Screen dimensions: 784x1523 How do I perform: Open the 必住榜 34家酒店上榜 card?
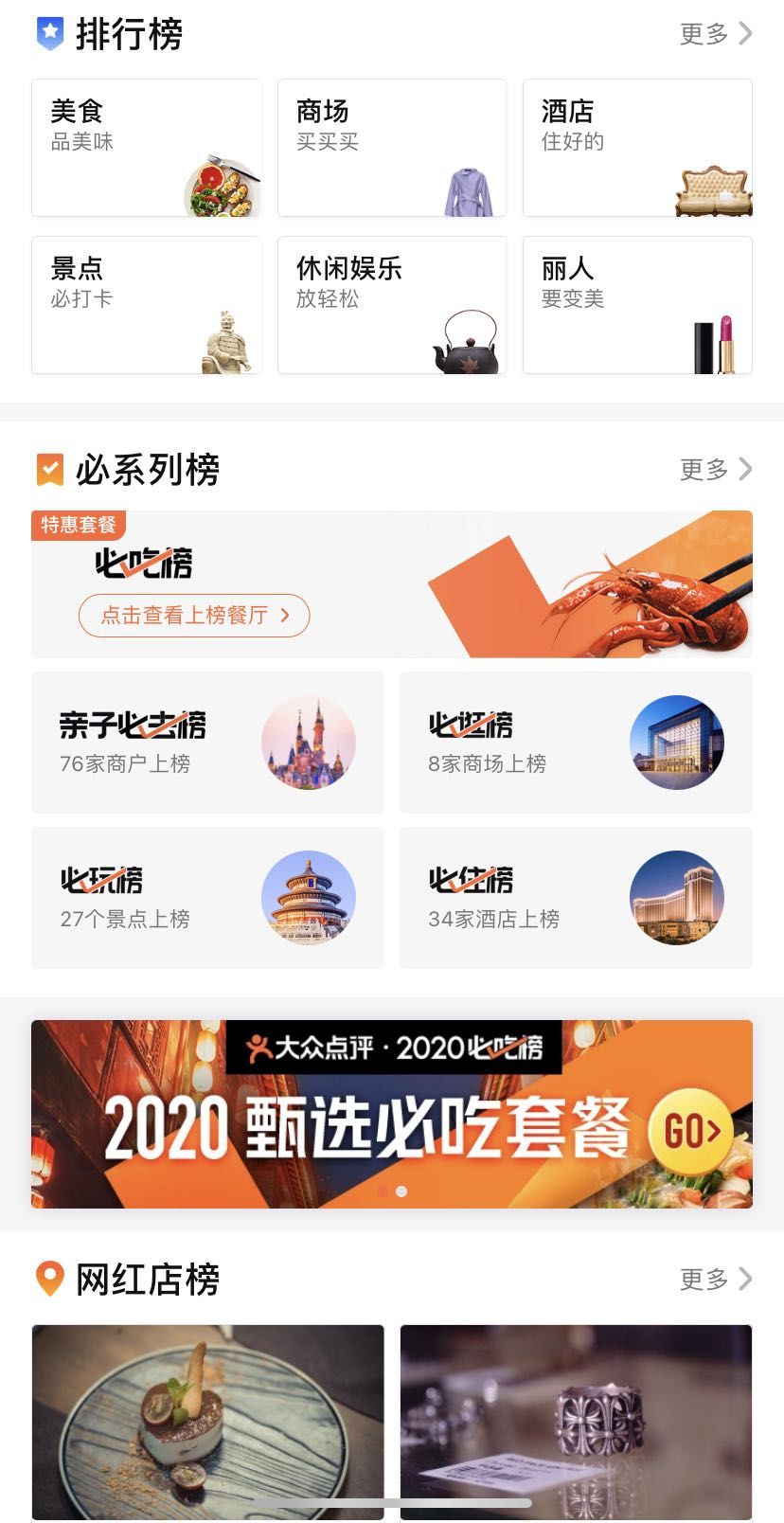point(577,897)
